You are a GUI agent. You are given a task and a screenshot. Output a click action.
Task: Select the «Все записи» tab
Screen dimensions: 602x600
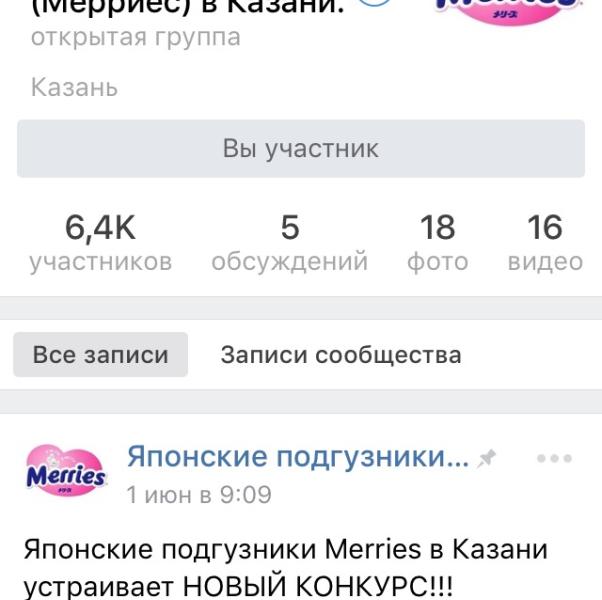click(x=100, y=355)
